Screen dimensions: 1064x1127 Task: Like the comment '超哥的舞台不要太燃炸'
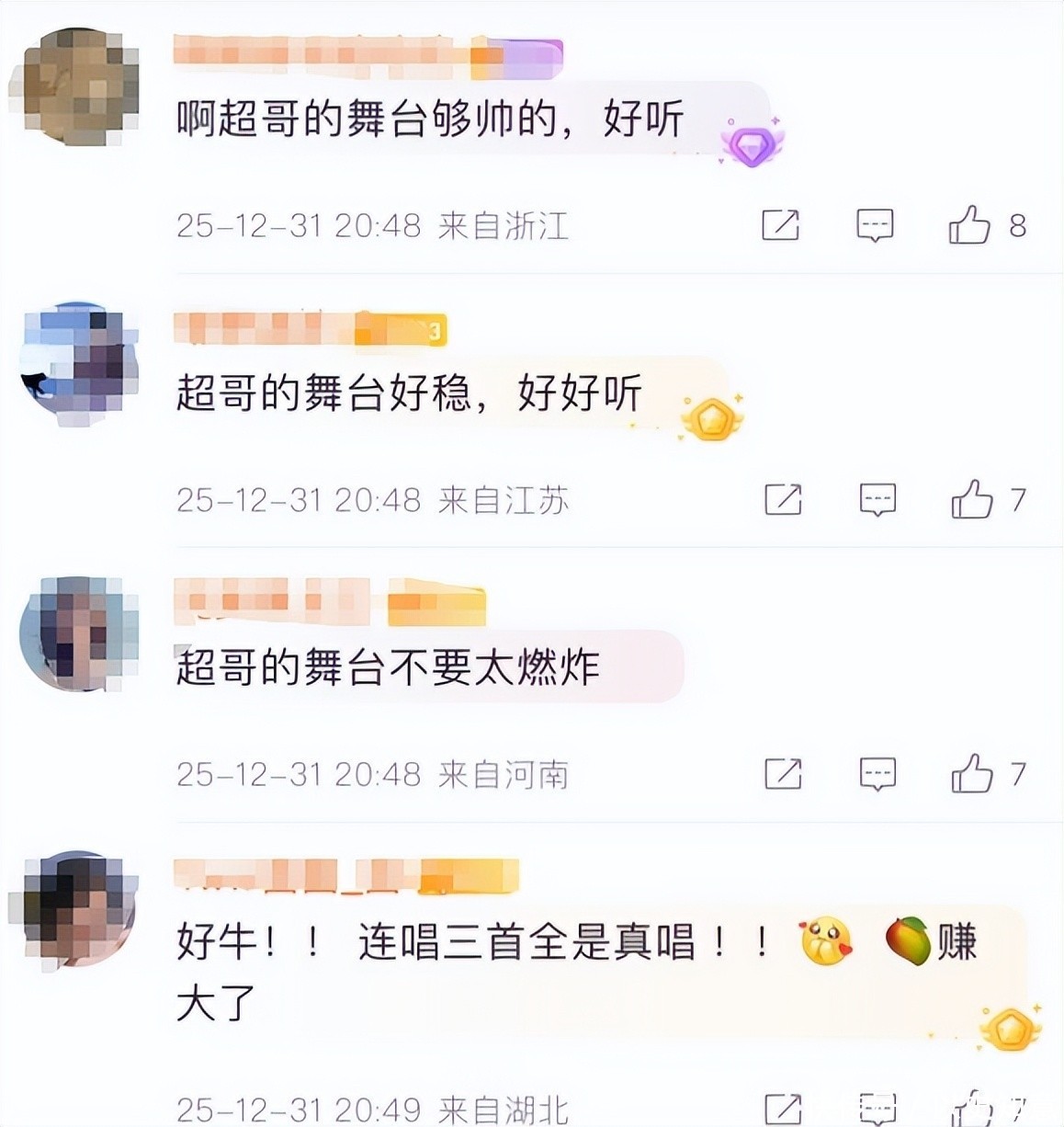pyautogui.click(x=971, y=774)
